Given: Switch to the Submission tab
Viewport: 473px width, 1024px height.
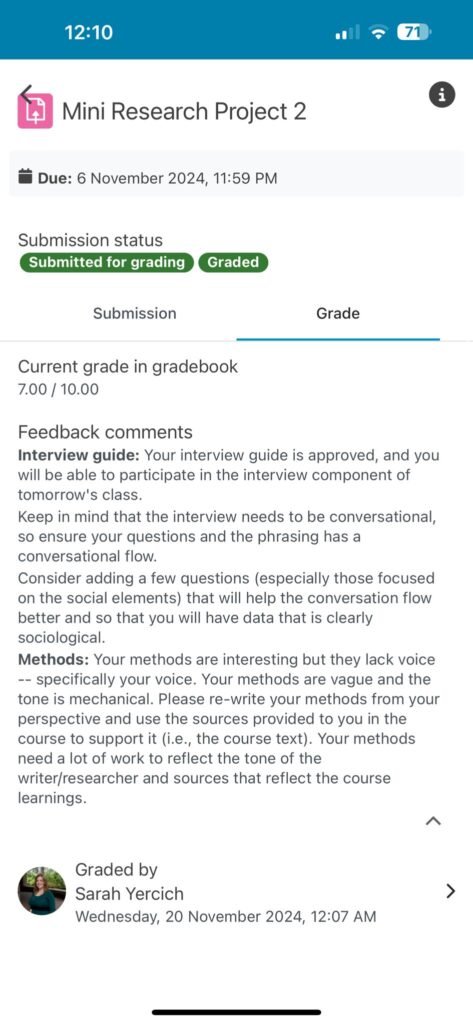Looking at the screenshot, I should pyautogui.click(x=135, y=313).
